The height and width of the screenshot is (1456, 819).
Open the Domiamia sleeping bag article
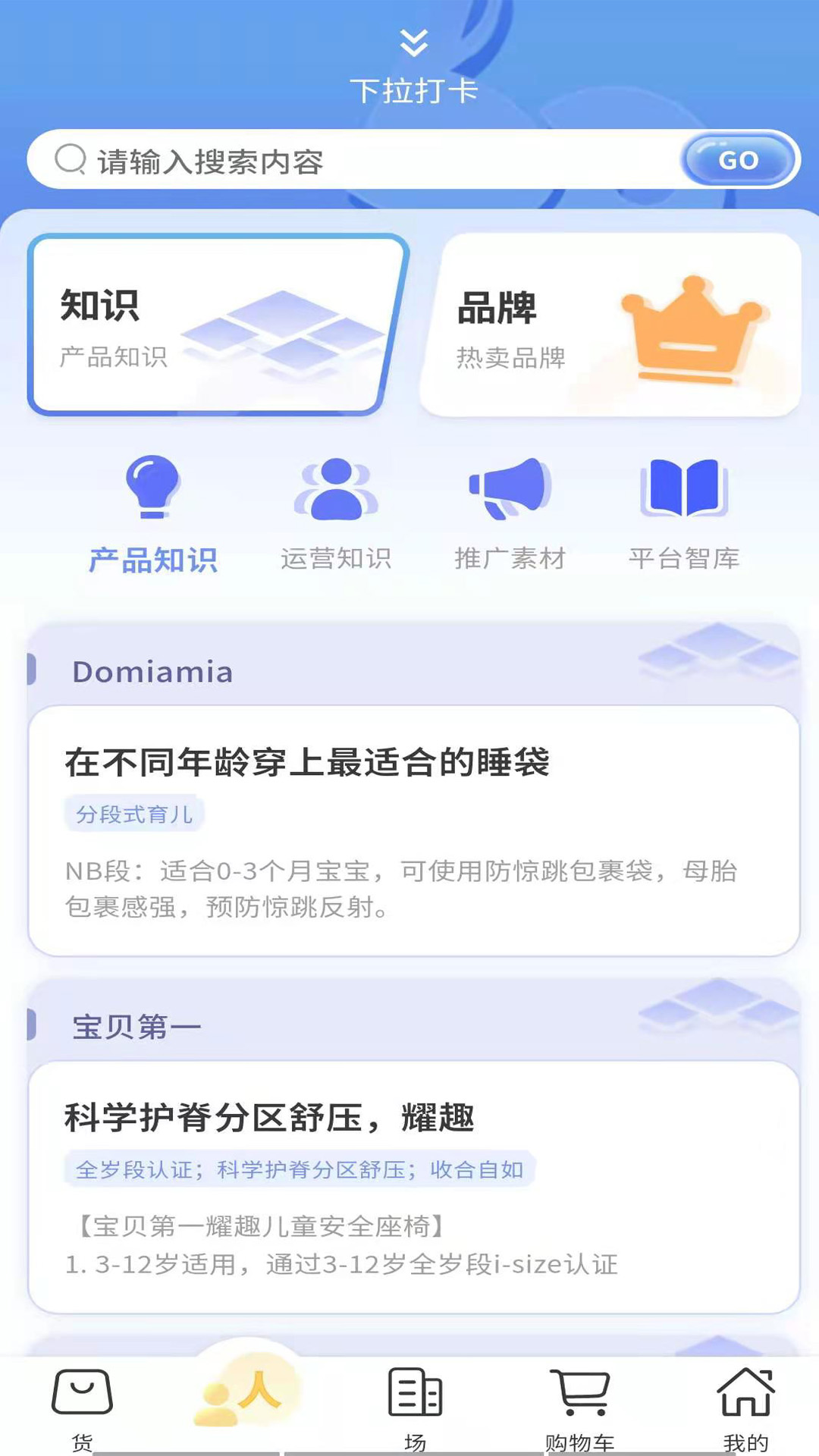pos(413,830)
